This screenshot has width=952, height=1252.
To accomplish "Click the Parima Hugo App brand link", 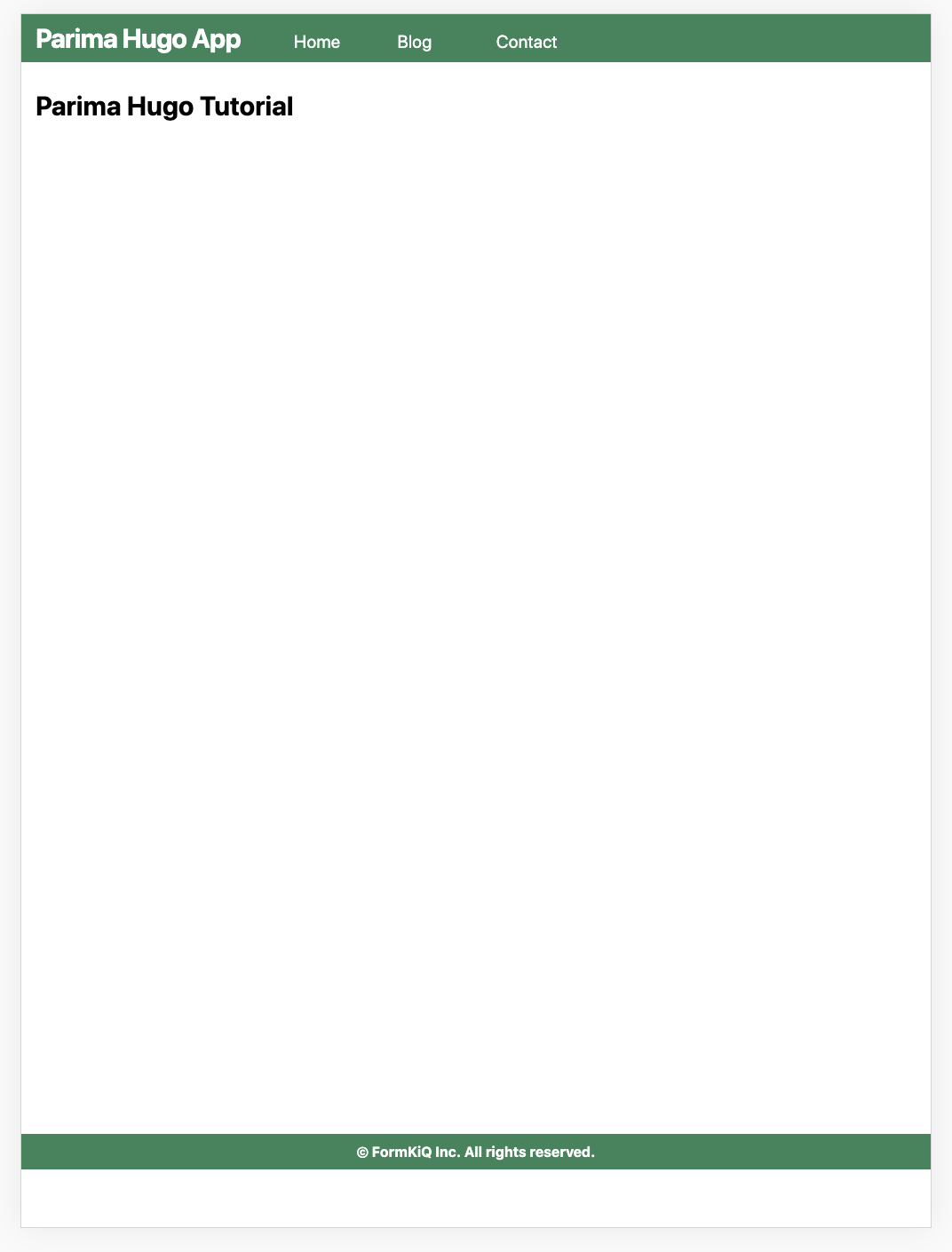I will click(x=138, y=38).
